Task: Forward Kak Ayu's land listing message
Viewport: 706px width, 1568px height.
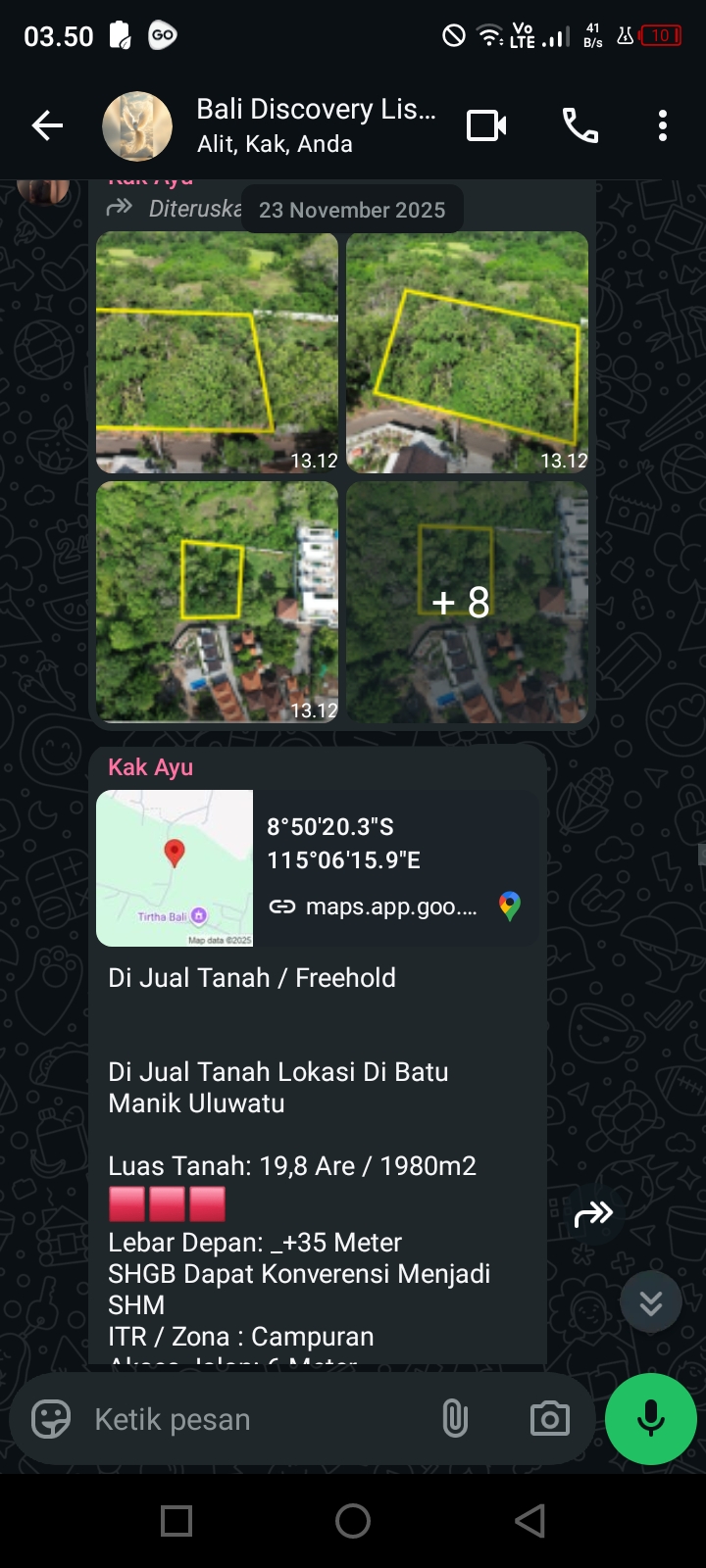Action: click(593, 1215)
